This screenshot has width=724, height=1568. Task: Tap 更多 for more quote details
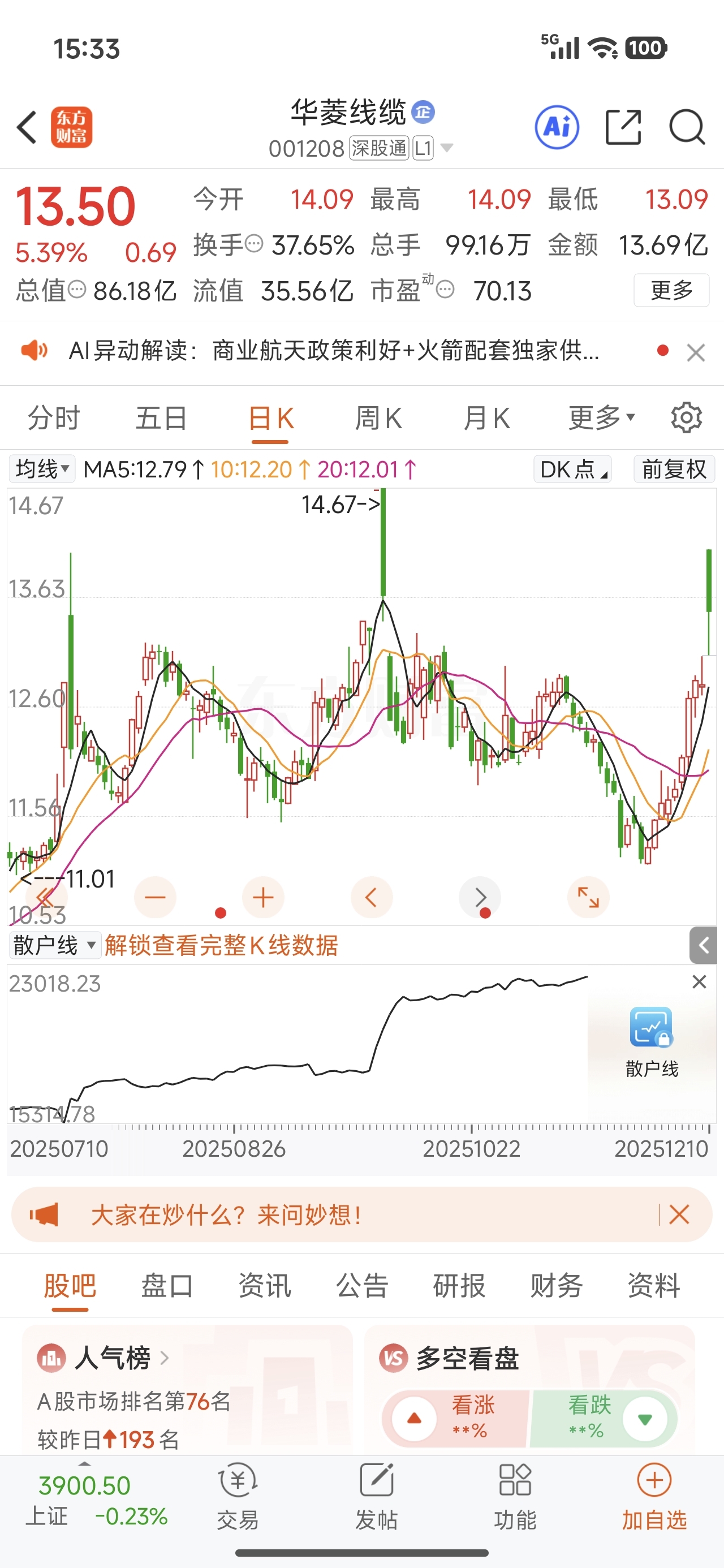(x=671, y=290)
